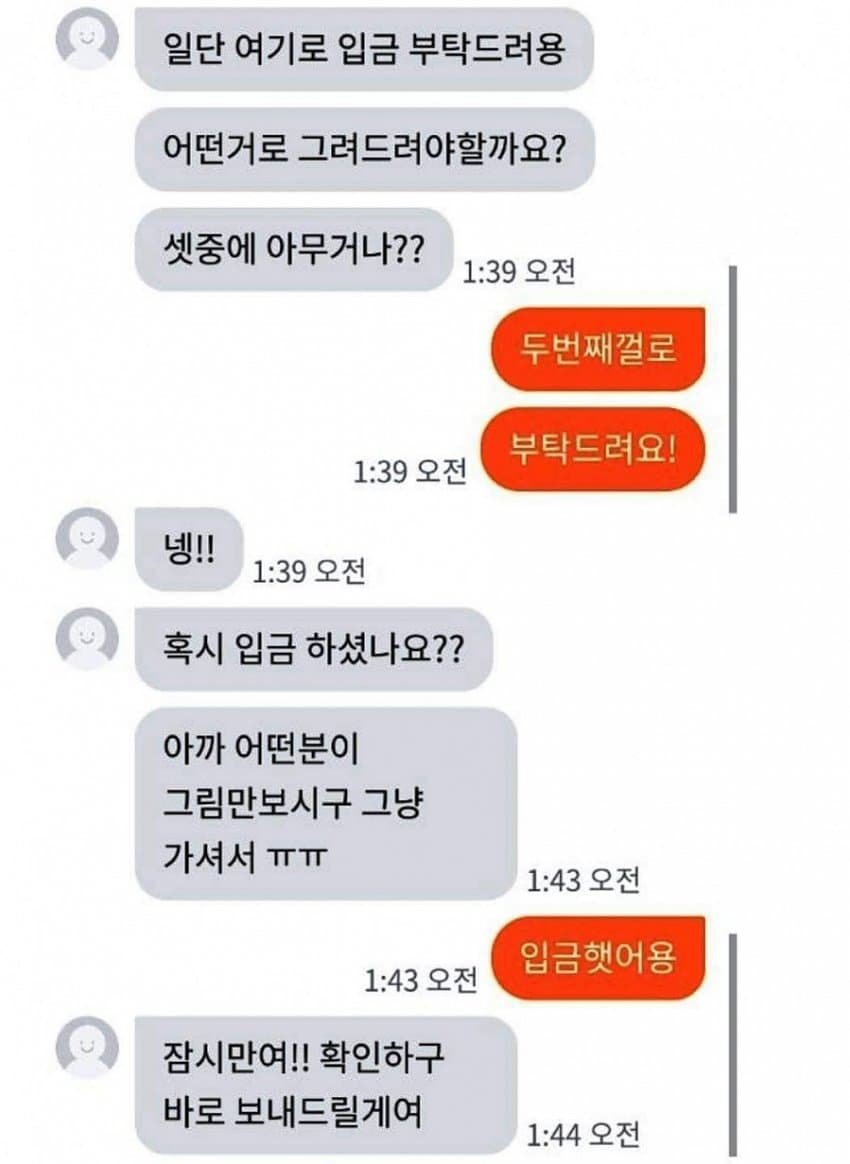This screenshot has height=1164, width=850.
Task: Open avatar next to '잠시만여!! 확인하구' message
Action: point(87,1047)
